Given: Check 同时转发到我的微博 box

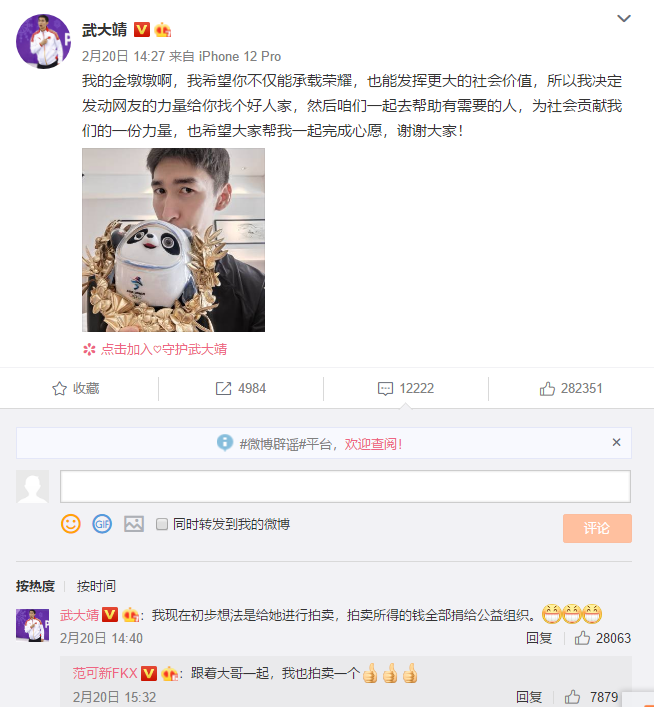Looking at the screenshot, I should point(162,523).
